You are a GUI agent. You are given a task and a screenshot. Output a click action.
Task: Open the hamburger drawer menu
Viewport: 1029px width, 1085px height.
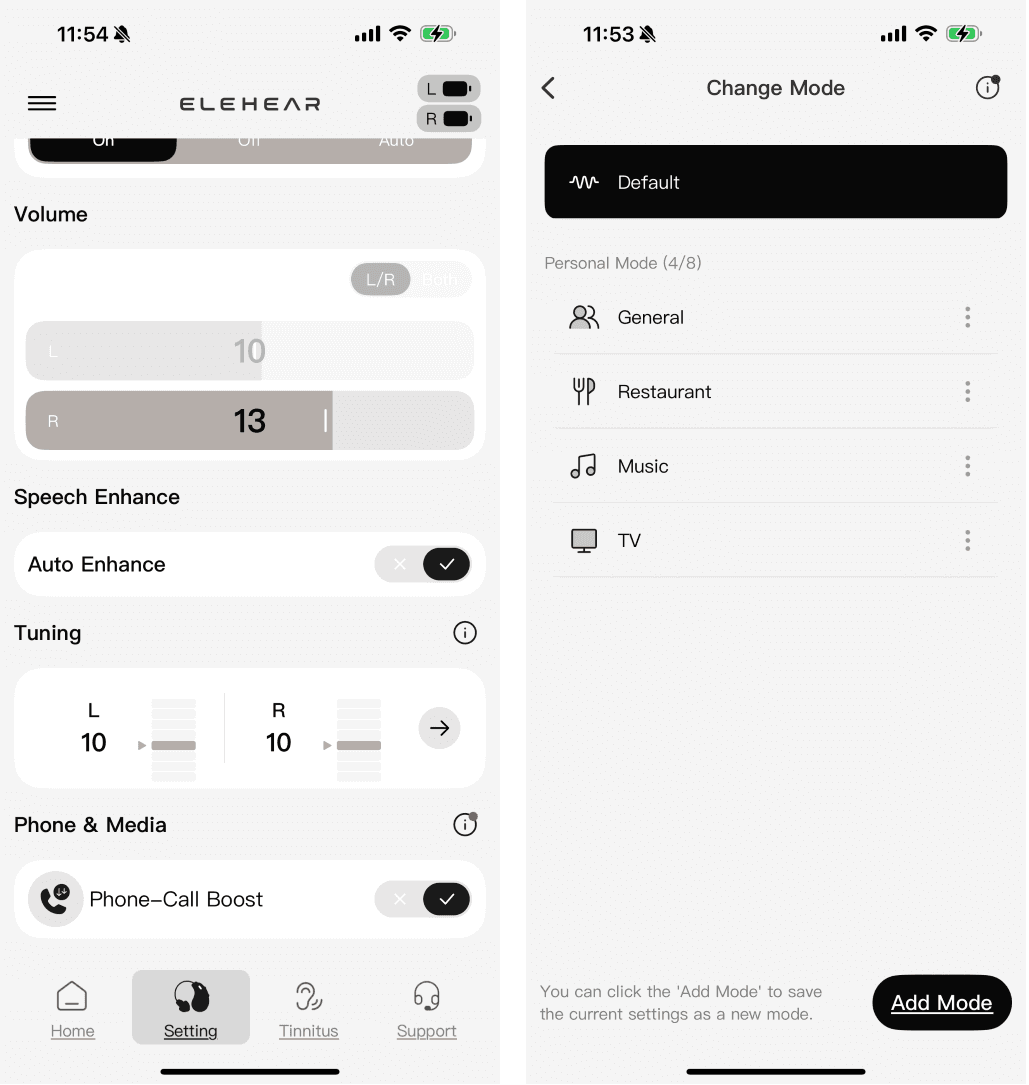[x=42, y=103]
